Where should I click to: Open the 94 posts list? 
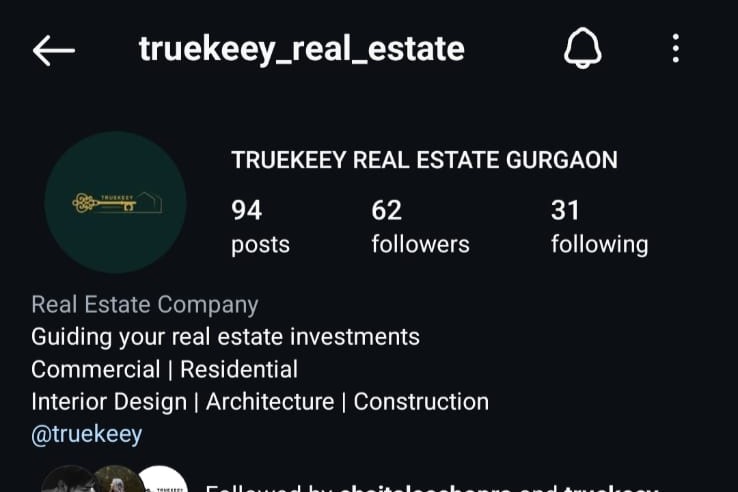(260, 226)
